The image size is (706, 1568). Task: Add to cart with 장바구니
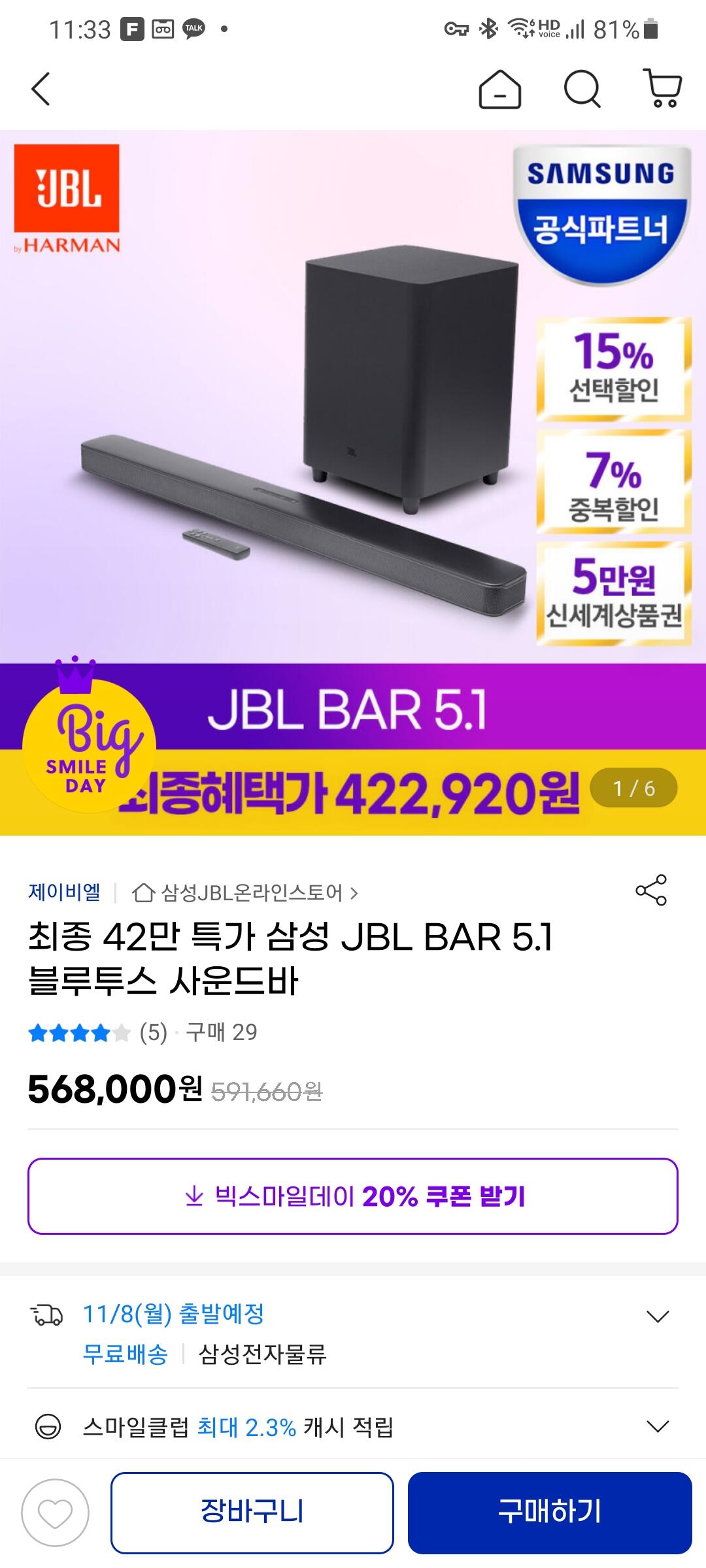coord(252,1512)
